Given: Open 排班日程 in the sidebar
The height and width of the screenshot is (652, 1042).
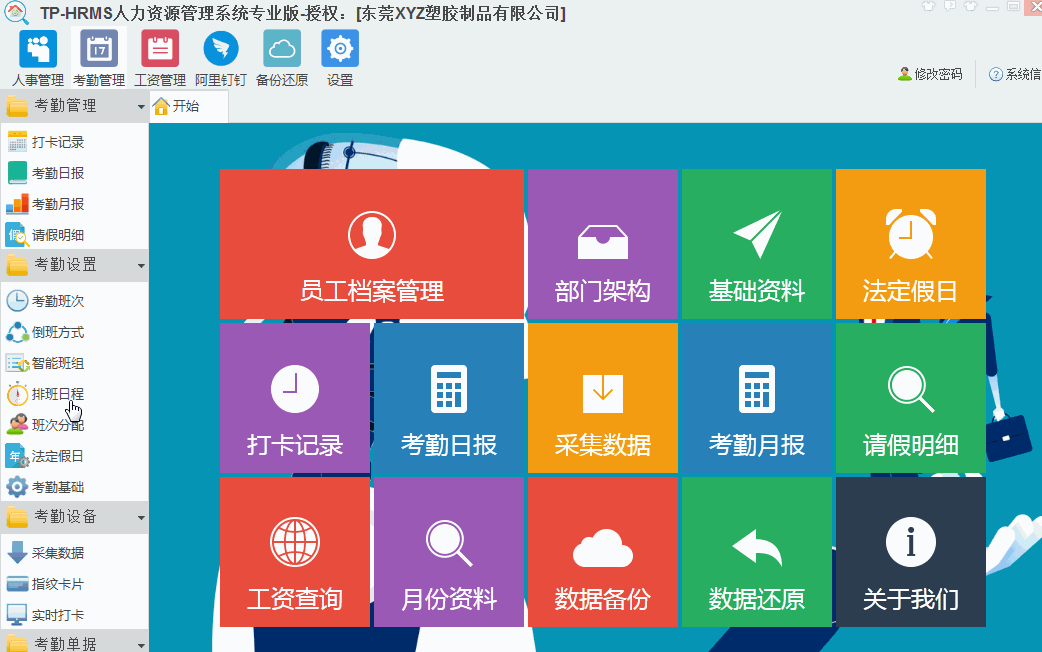Looking at the screenshot, I should [x=57, y=394].
